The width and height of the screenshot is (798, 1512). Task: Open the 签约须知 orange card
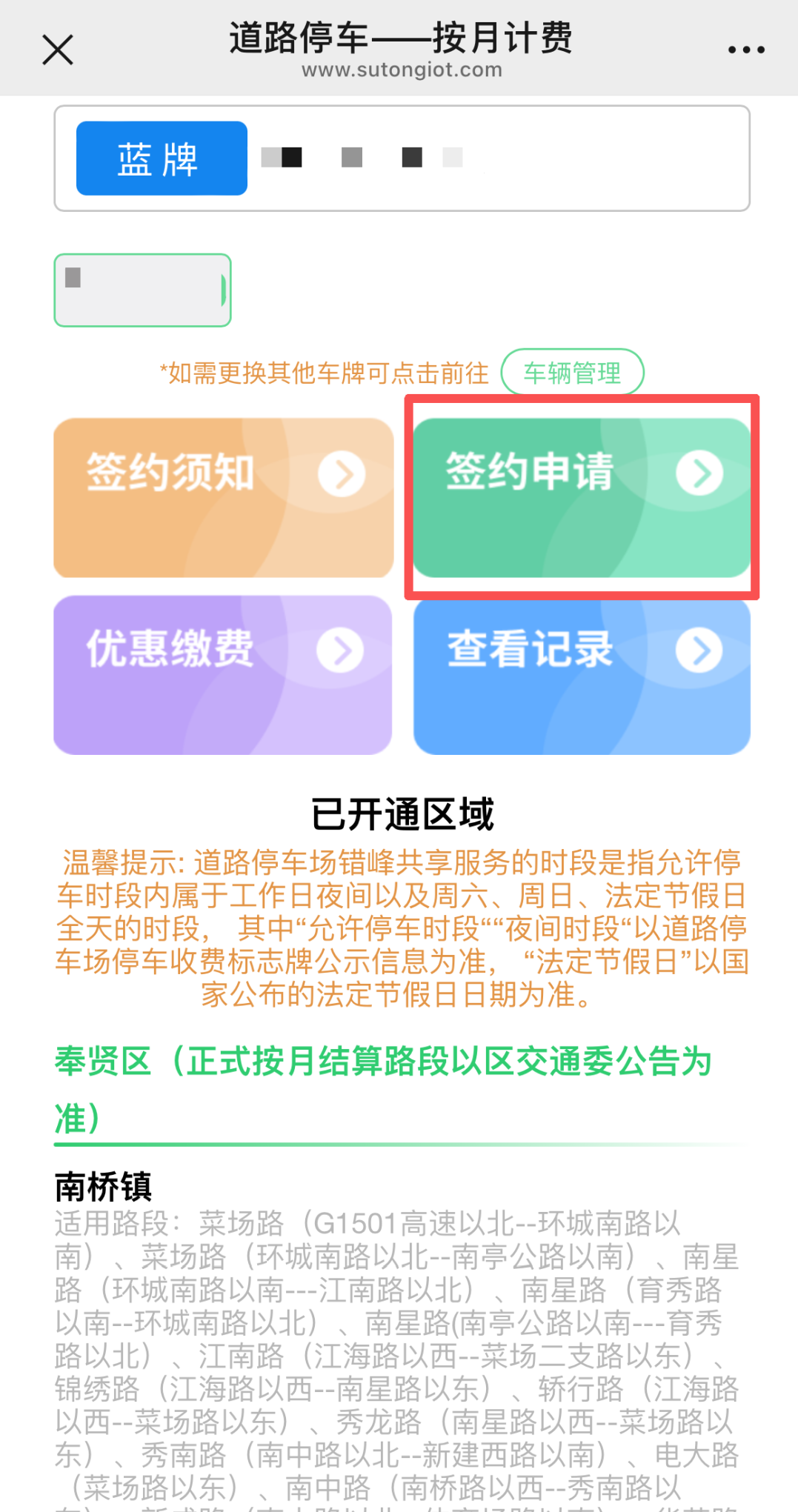tap(222, 496)
